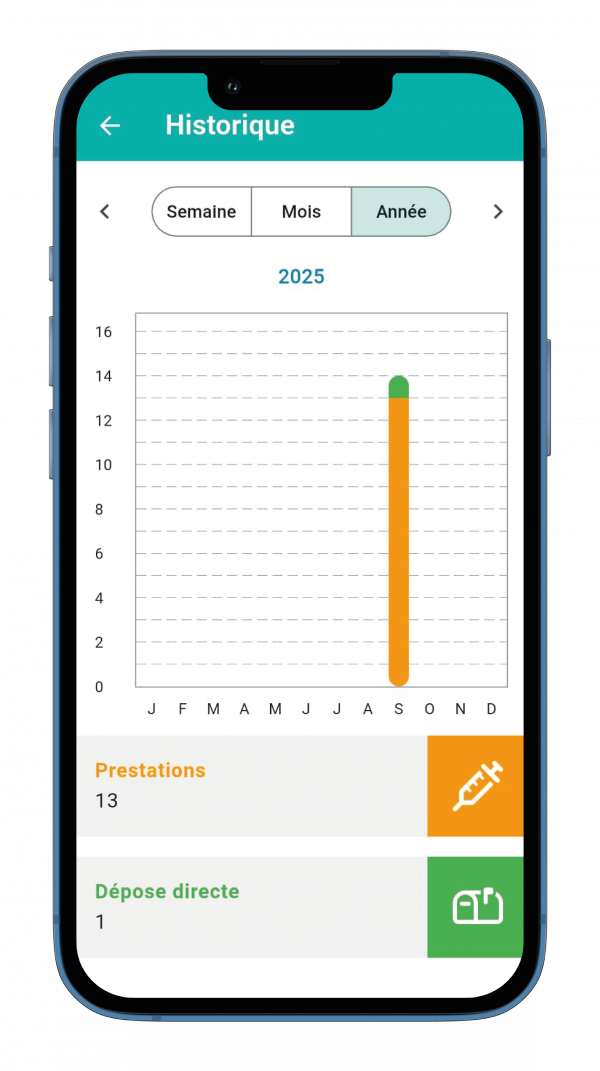This screenshot has height=1071, width=600.
Task: Choose the Année segment
Action: pos(401,212)
